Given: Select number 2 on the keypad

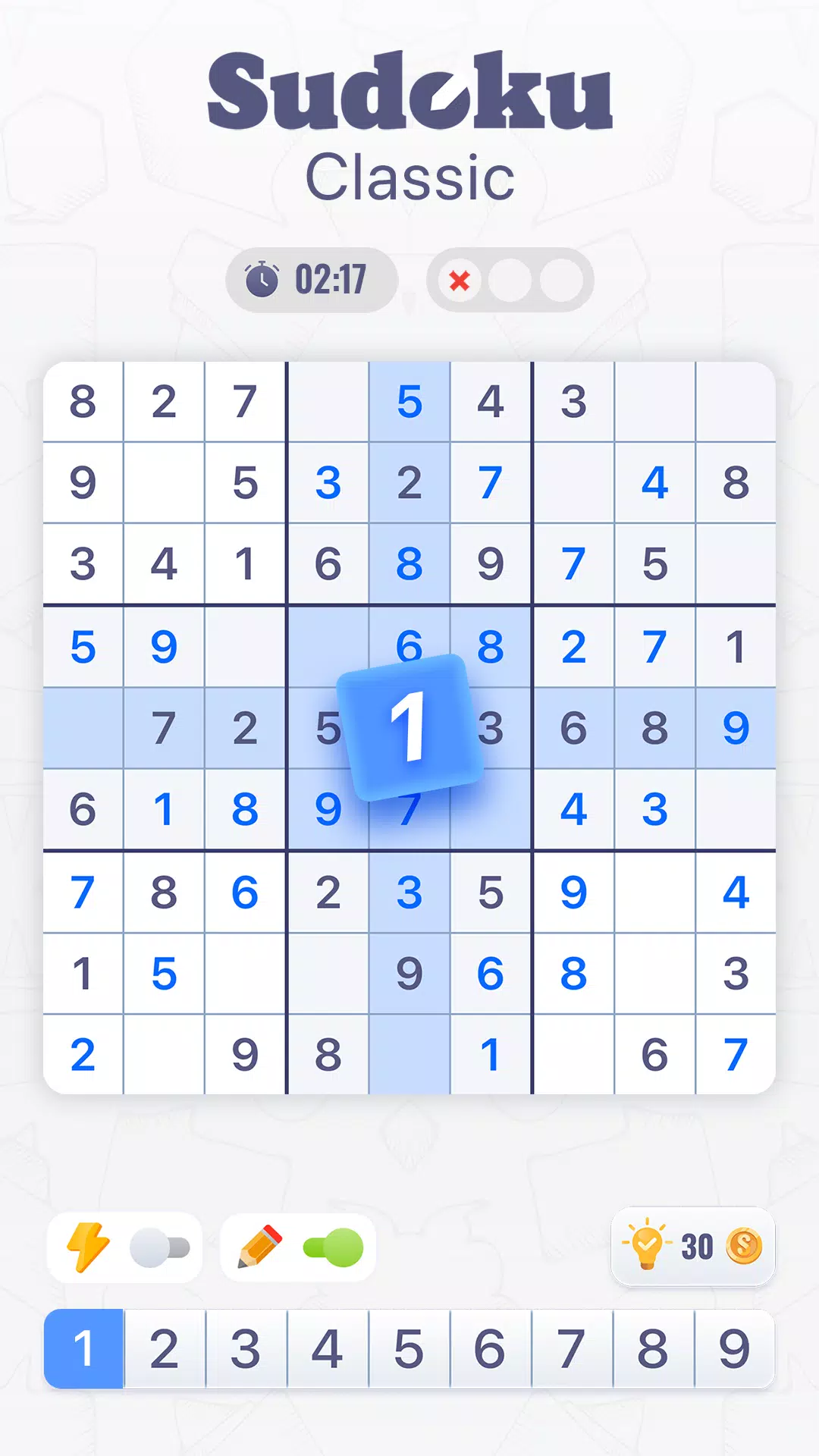Looking at the screenshot, I should coord(165,1349).
